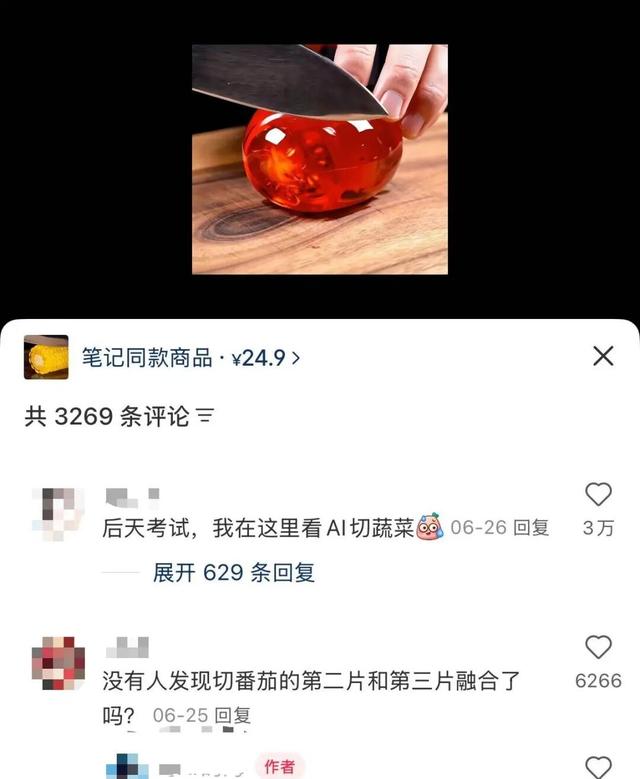Open the ¥24.9 linked product
Screen dimensions: 640x779
(190, 357)
